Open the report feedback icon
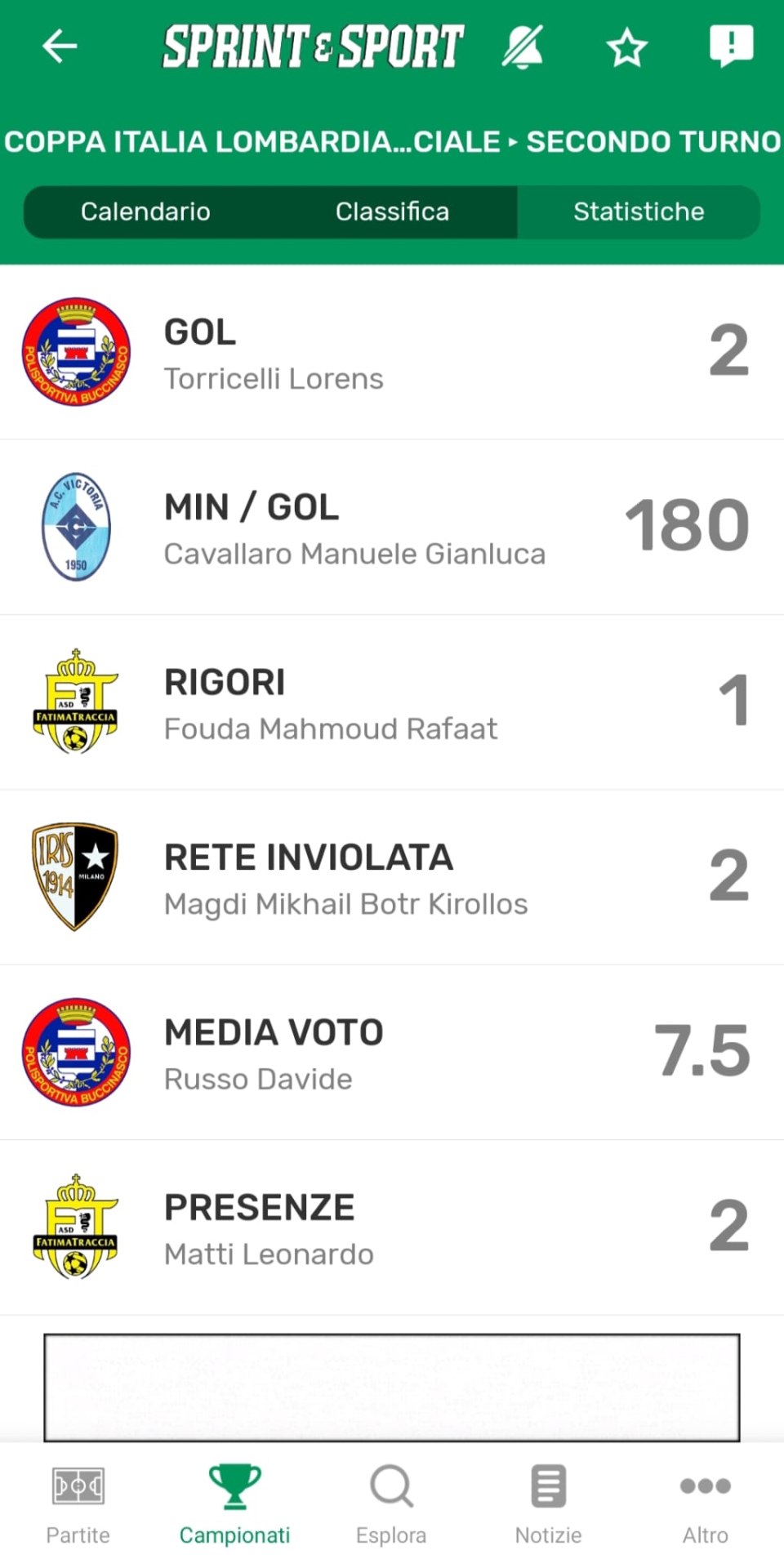The image size is (784, 1568). coord(731,46)
